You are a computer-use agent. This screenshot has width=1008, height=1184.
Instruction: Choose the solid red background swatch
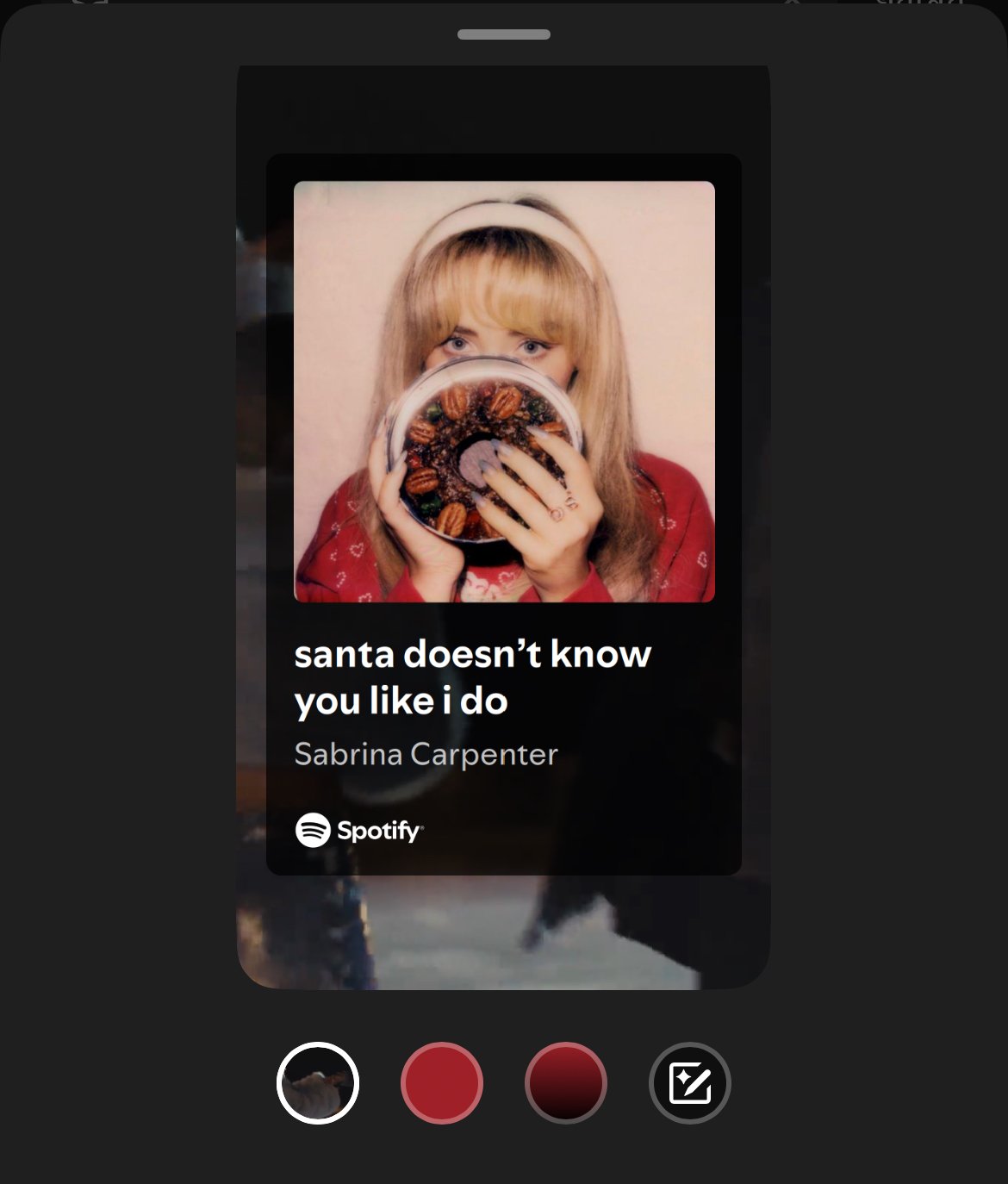click(442, 1083)
